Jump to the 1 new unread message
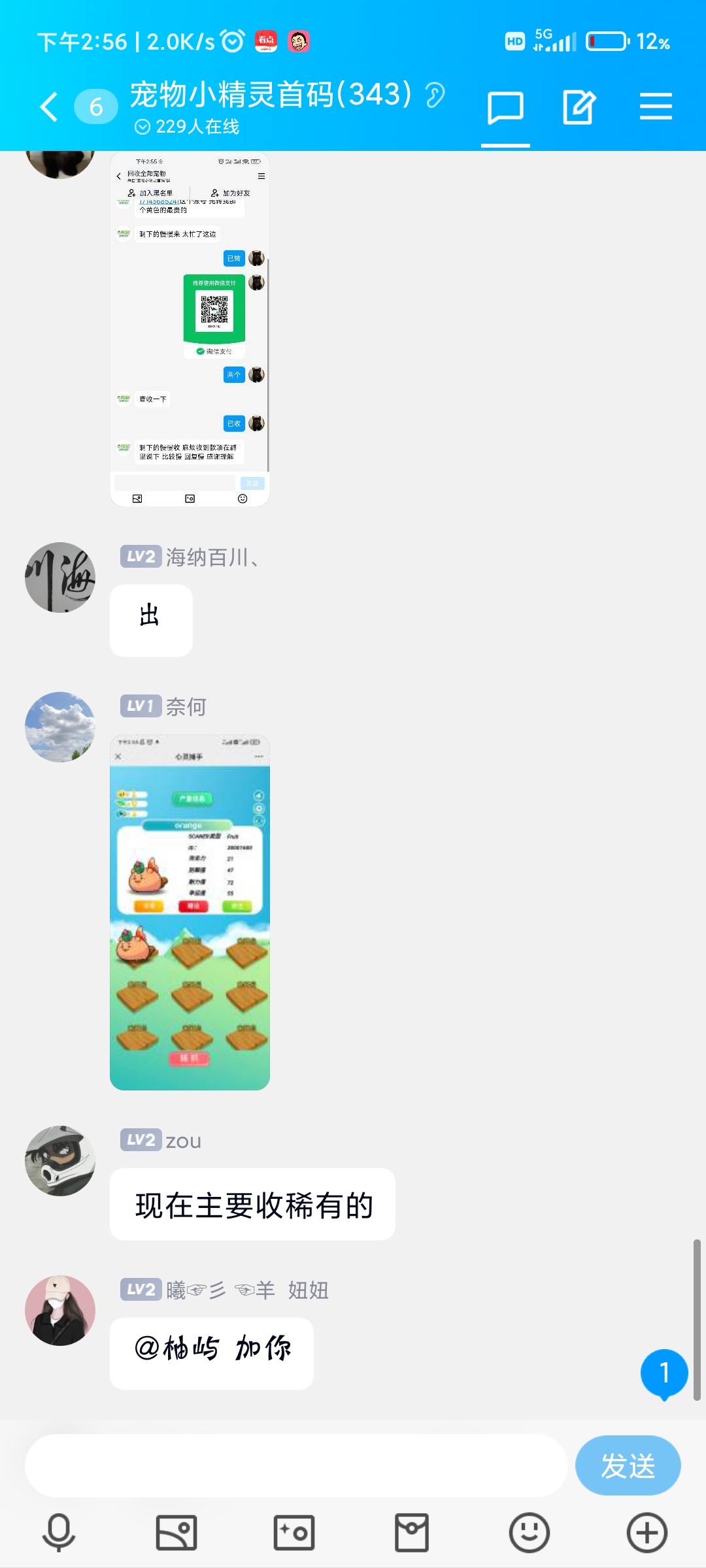The height and width of the screenshot is (1568, 706). (664, 1373)
